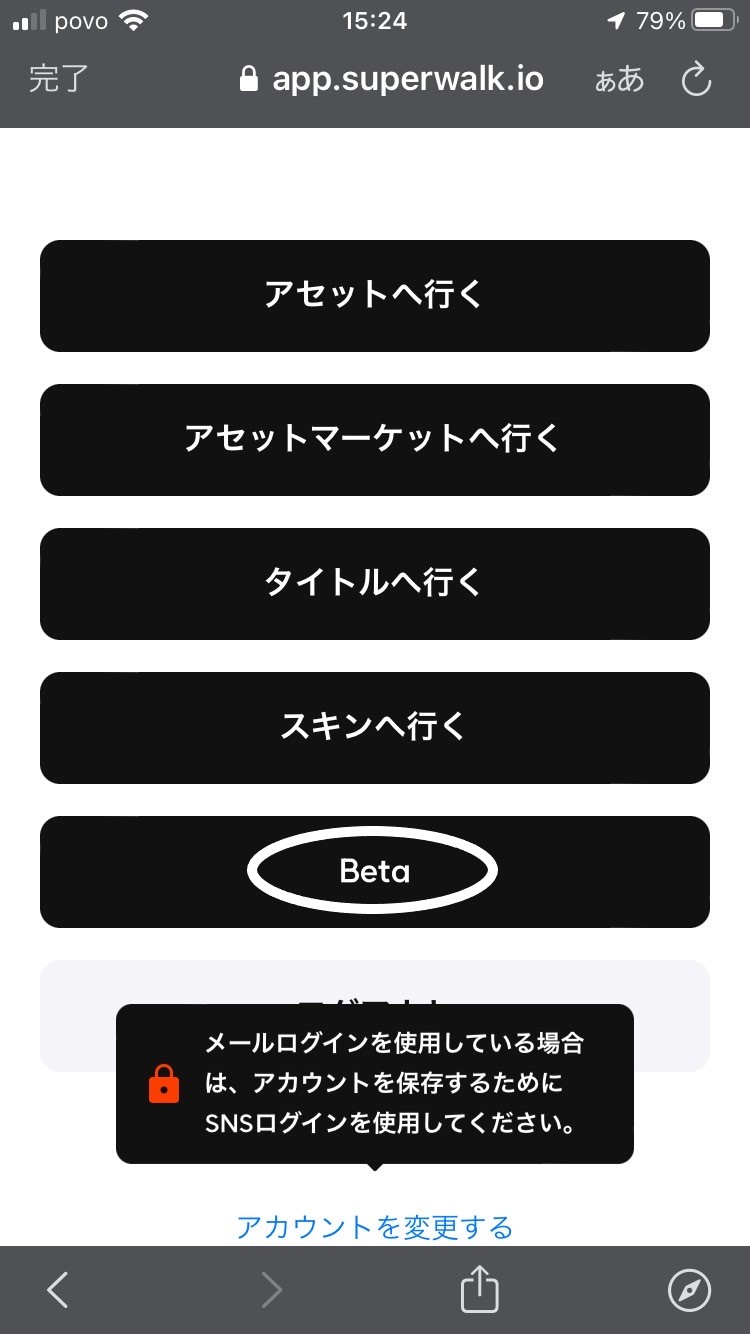Tap the back navigation arrow at bottom left
The width and height of the screenshot is (750, 1334).
[x=57, y=1289]
